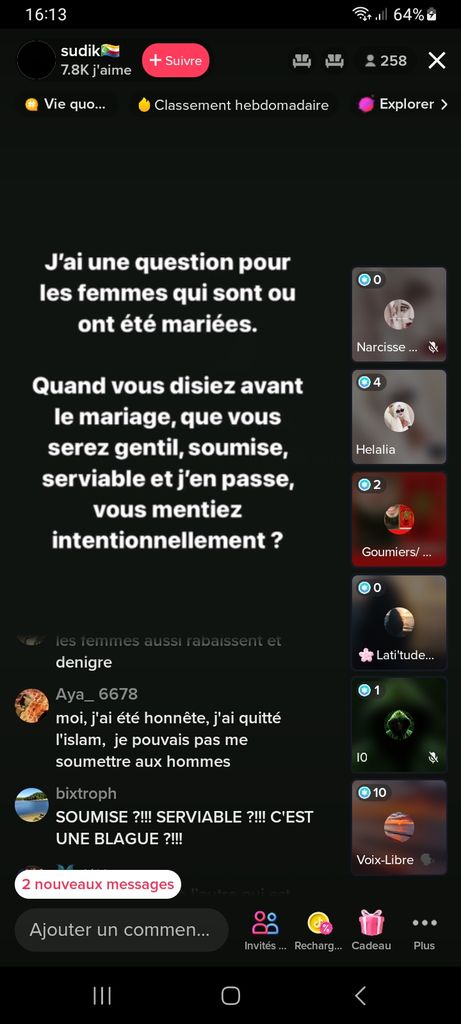The width and height of the screenshot is (461, 1024).
Task: Open sudik's host profile
Action: [x=36, y=61]
